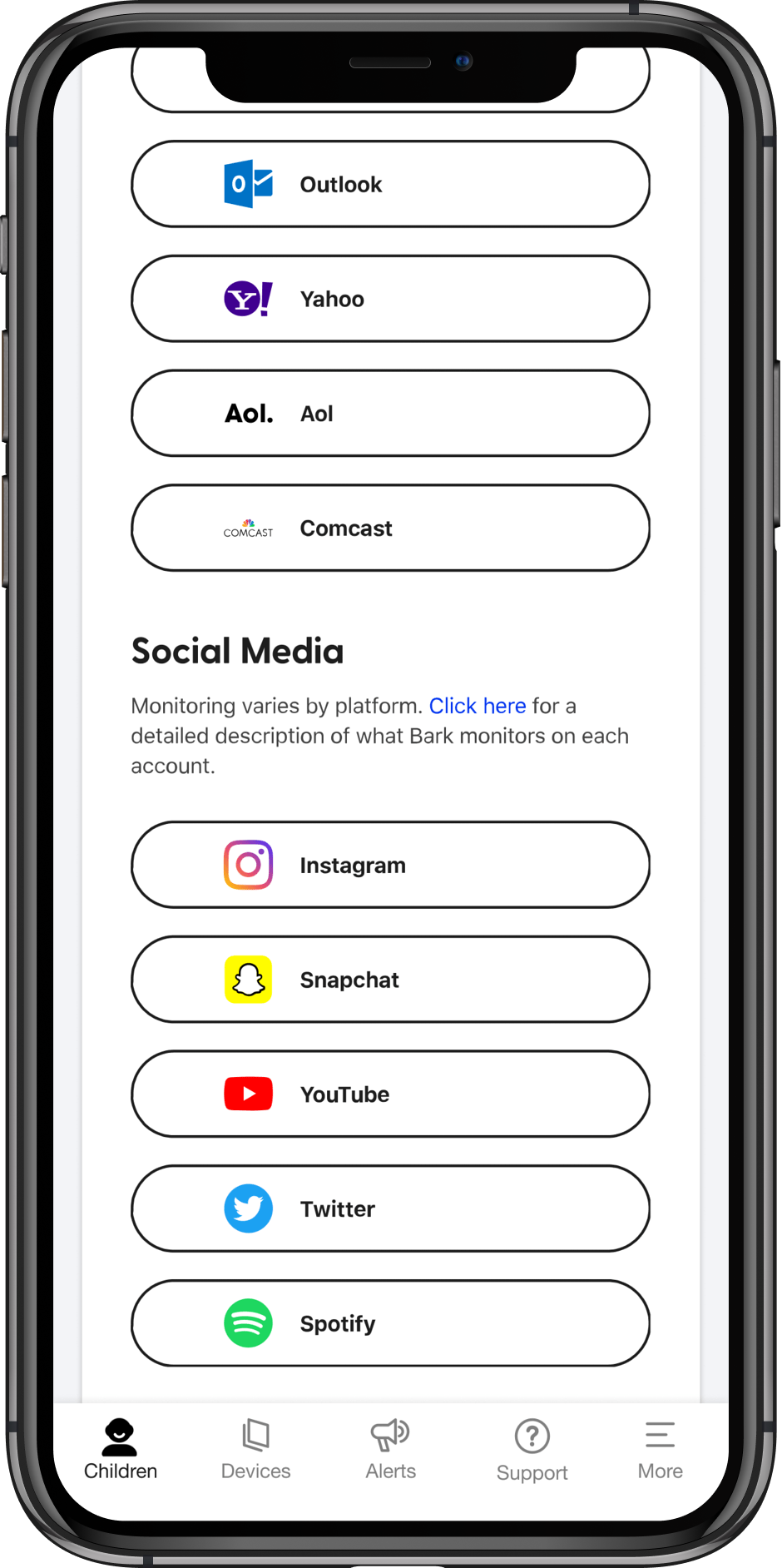Select the Yahoo email option

coord(390,299)
